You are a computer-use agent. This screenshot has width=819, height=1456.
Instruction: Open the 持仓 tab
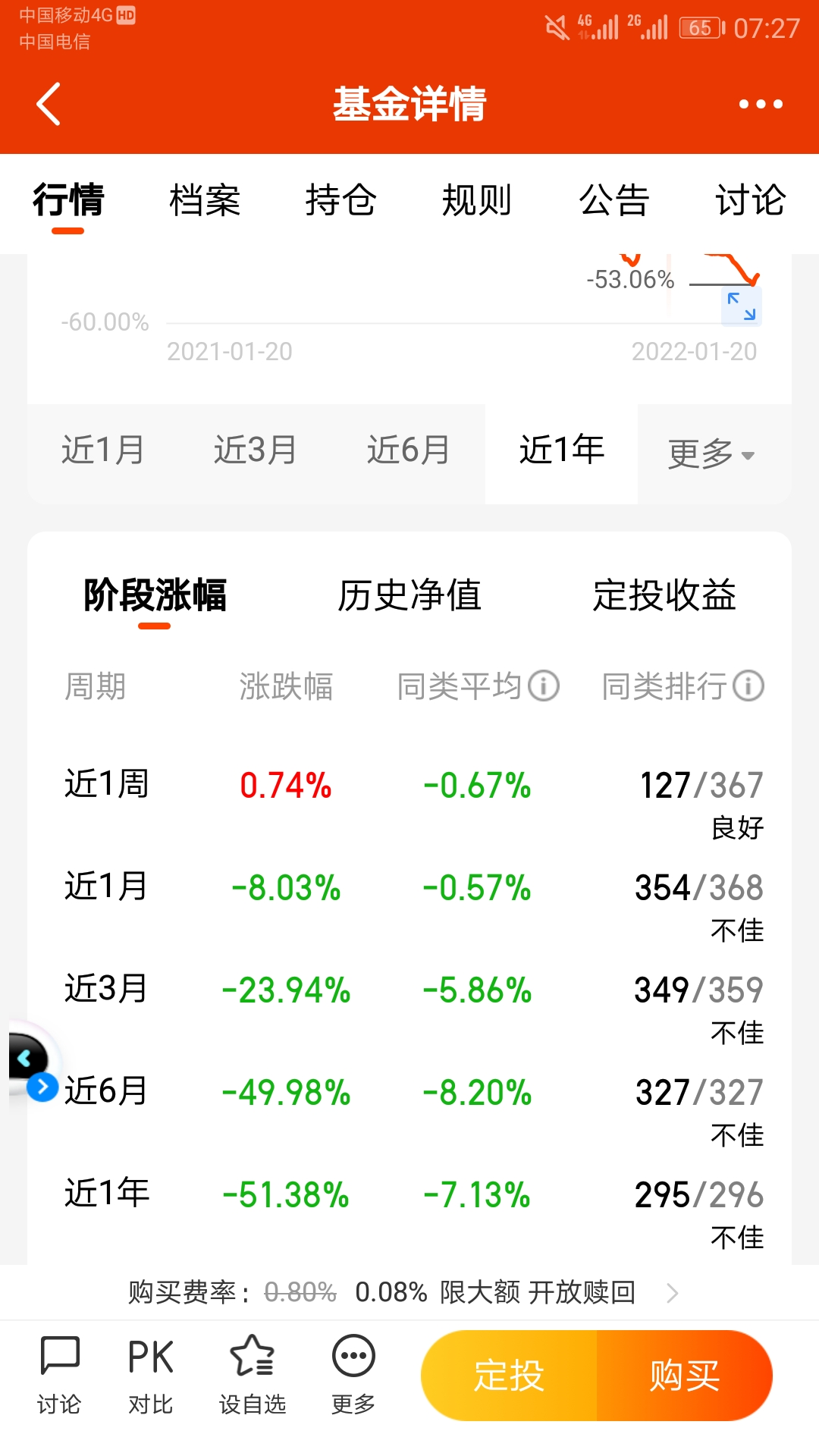tap(340, 201)
